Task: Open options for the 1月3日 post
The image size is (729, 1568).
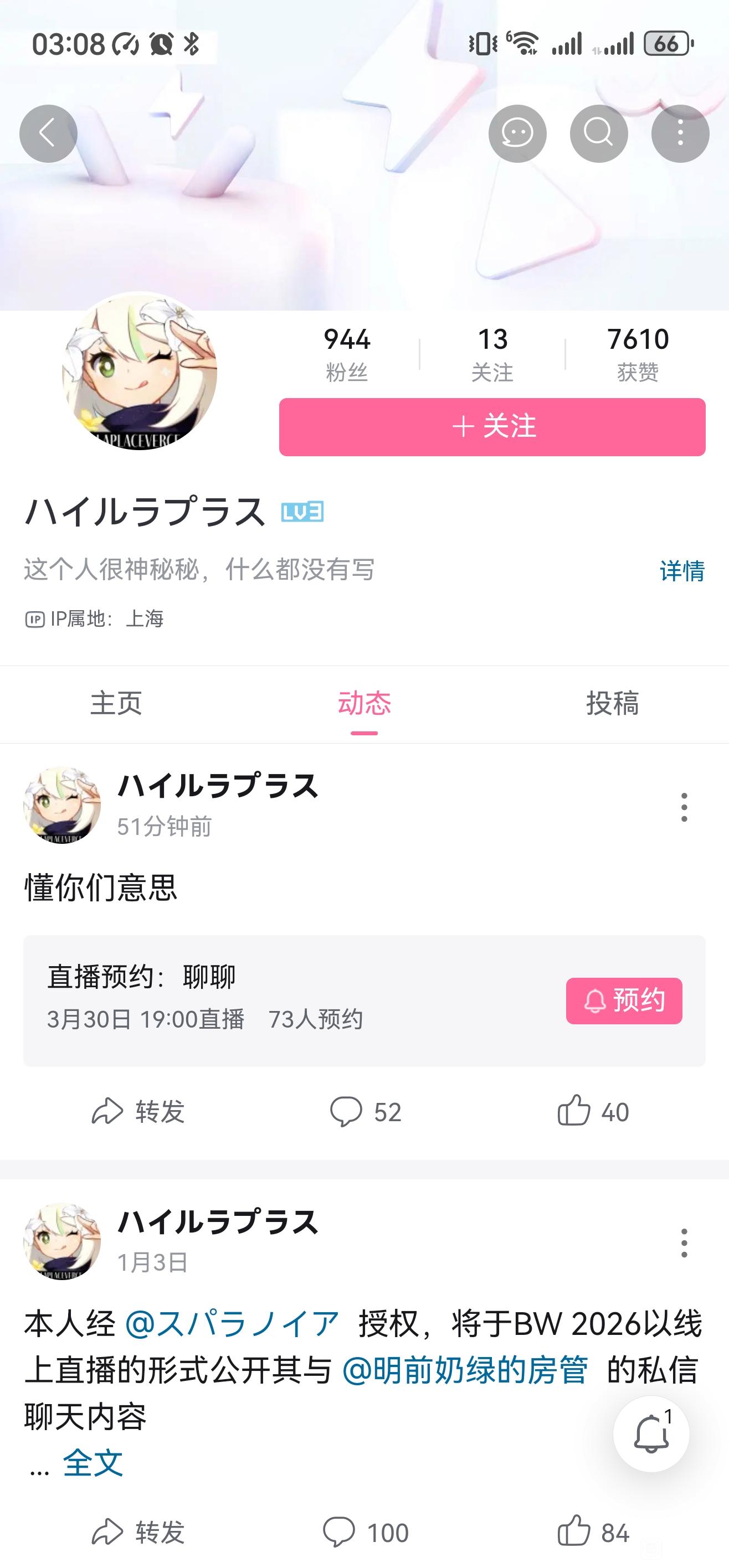Action: pos(684,1243)
